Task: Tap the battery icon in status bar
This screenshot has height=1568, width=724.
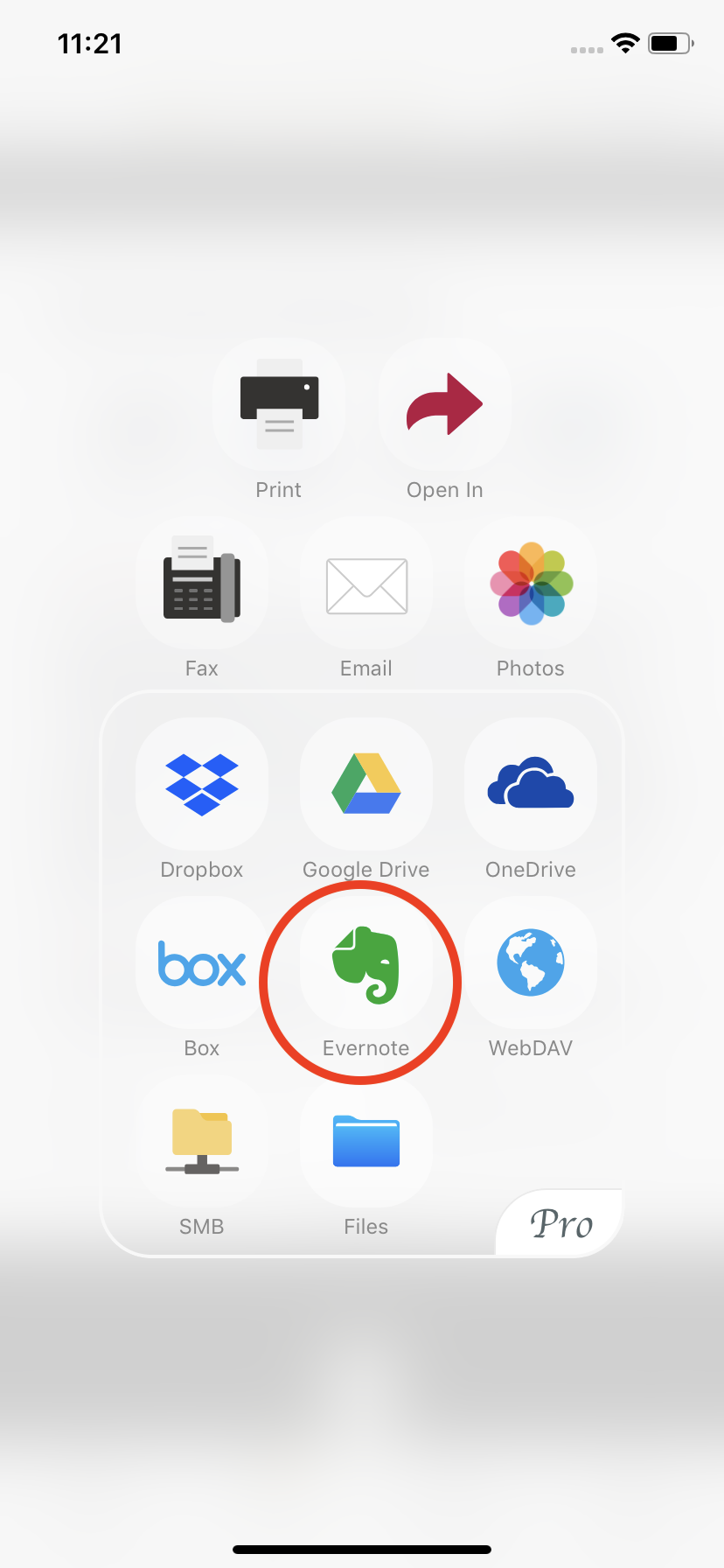Action: (668, 42)
